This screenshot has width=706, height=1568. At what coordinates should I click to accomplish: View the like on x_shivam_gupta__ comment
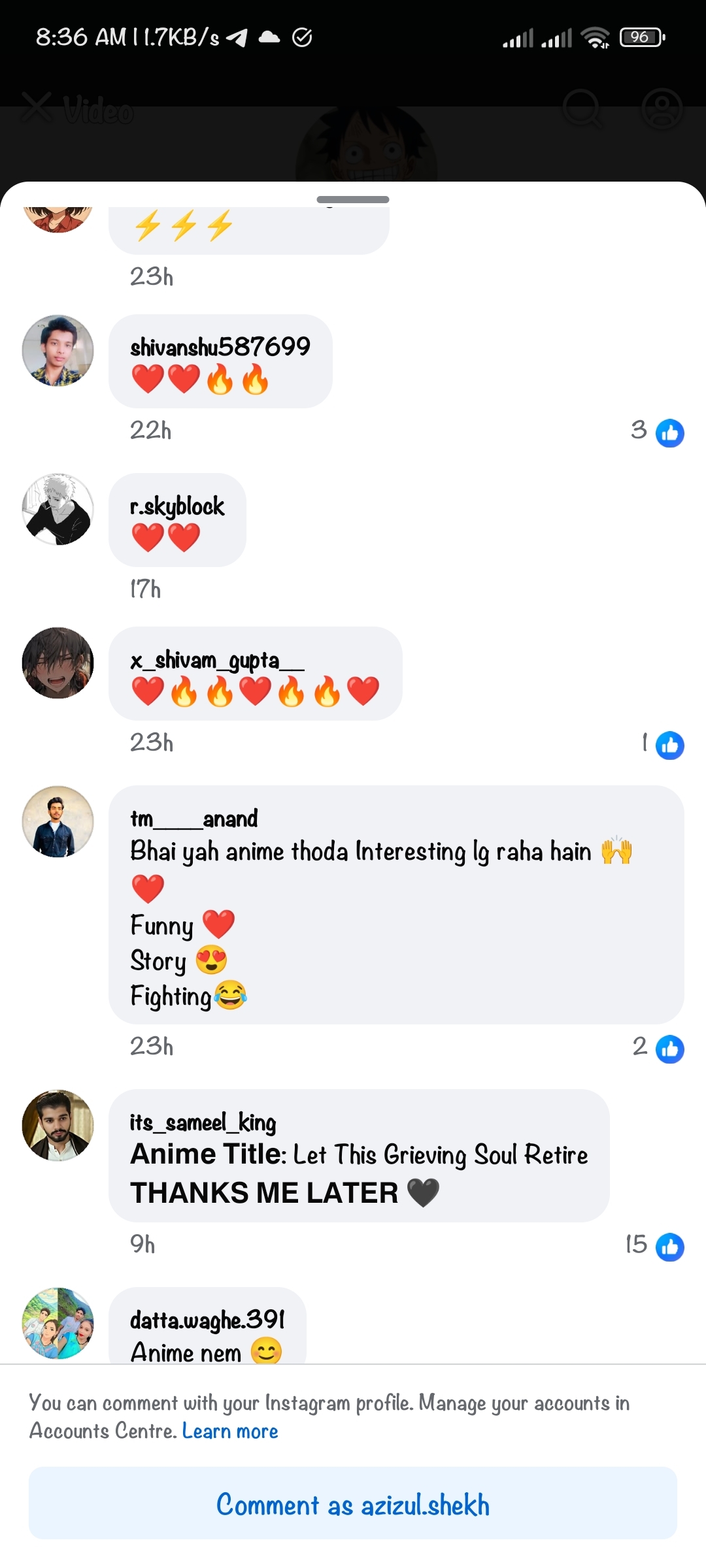click(x=663, y=744)
